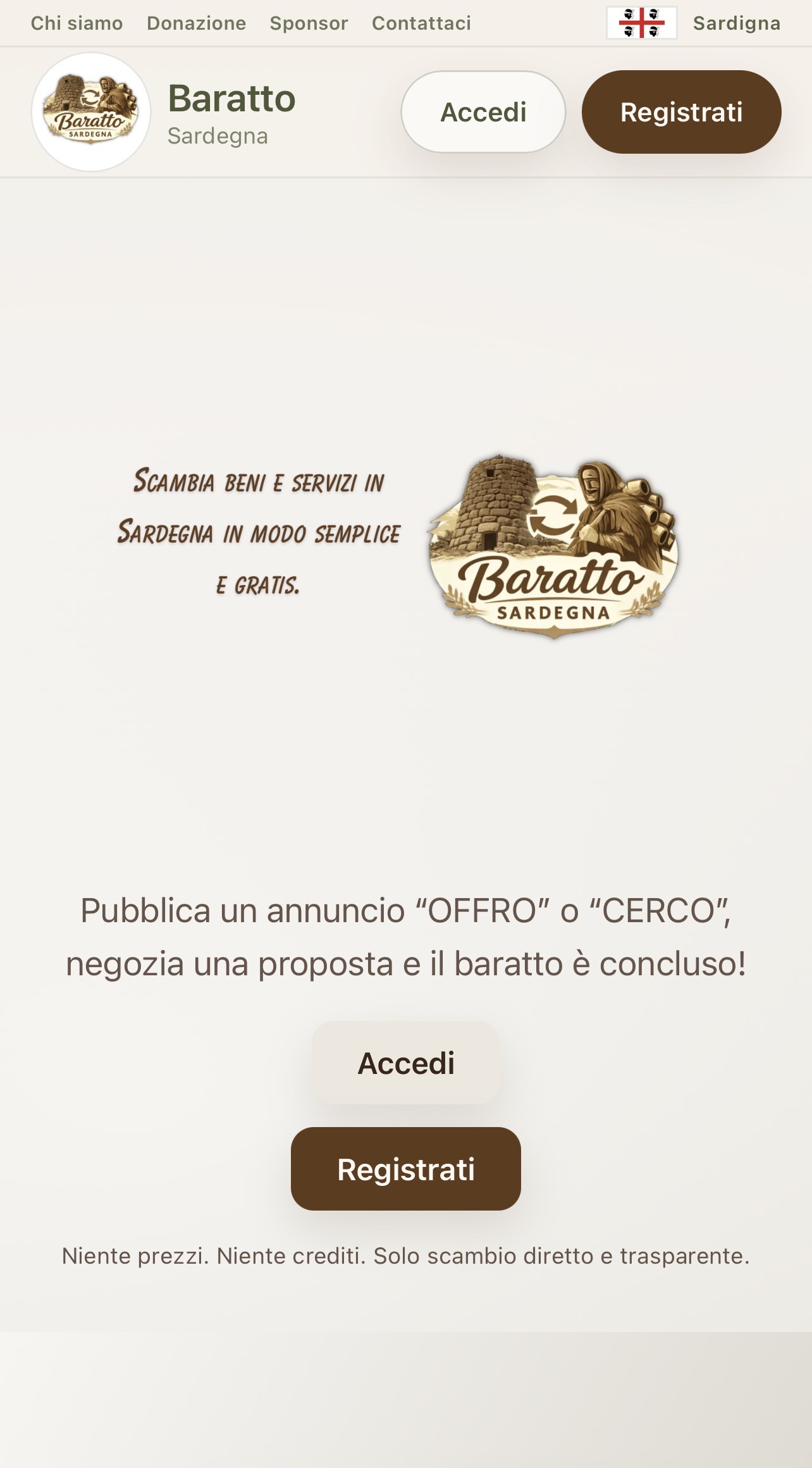Image resolution: width=812 pixels, height=1468 pixels.
Task: Open the Chi siamo page
Action: click(x=77, y=23)
